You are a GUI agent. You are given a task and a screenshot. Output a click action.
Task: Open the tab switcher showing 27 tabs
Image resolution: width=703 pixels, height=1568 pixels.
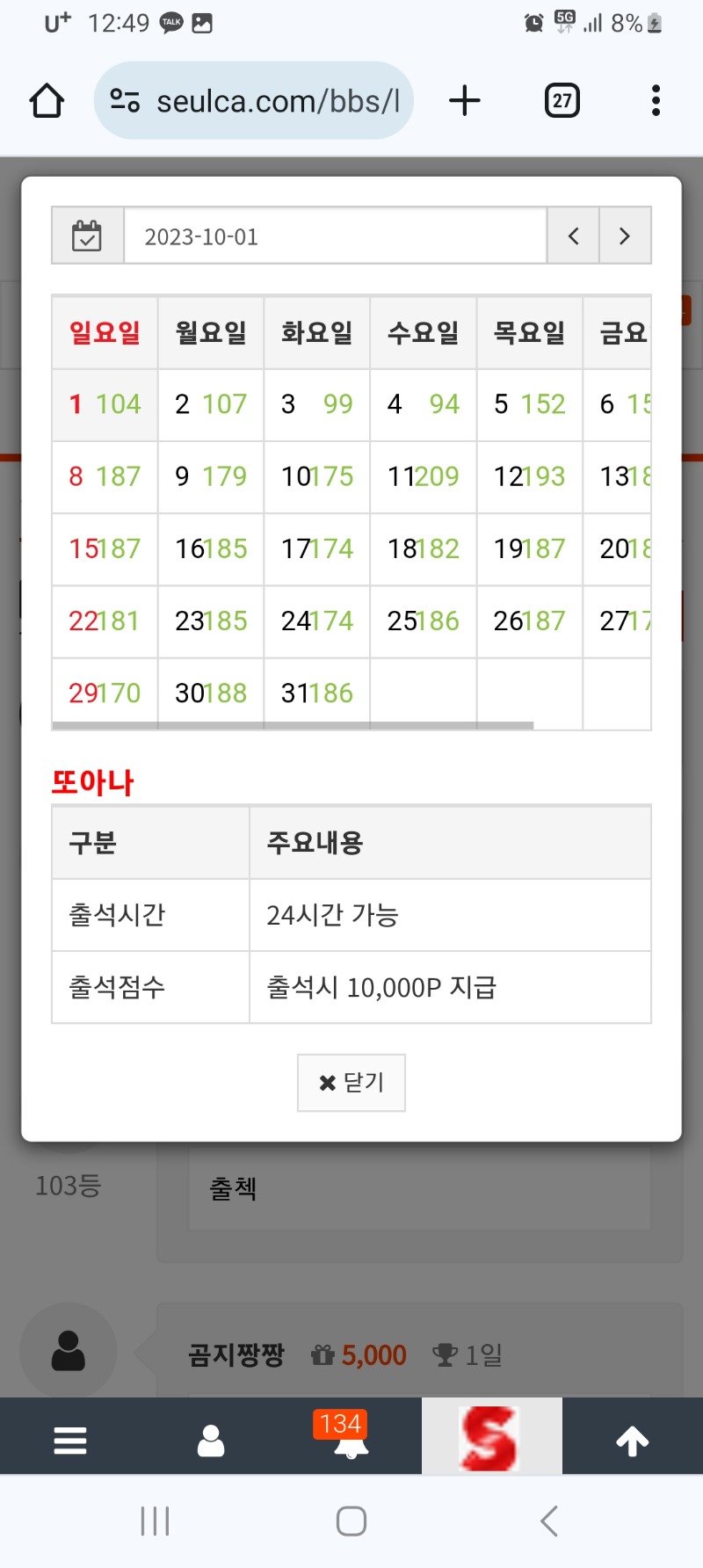[x=562, y=101]
